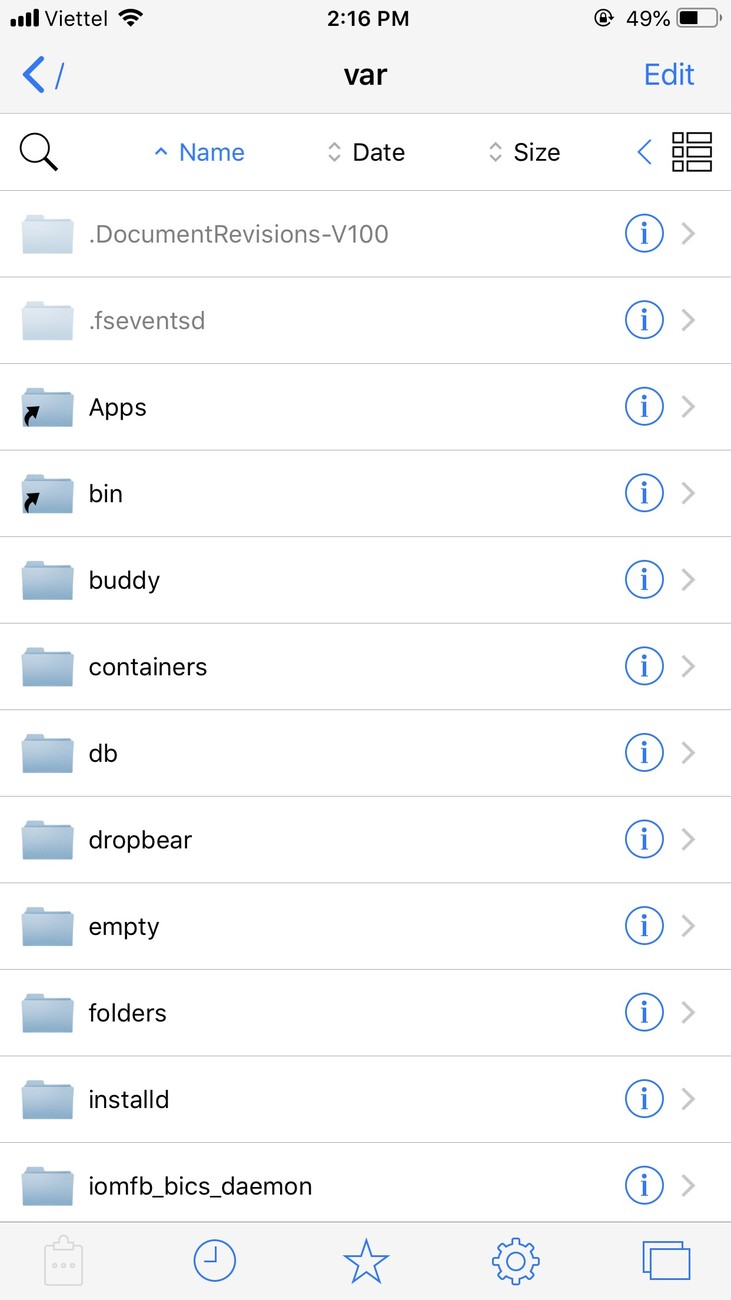The width and height of the screenshot is (731, 1300).
Task: Open the settings gear tab
Action: coord(516,1261)
